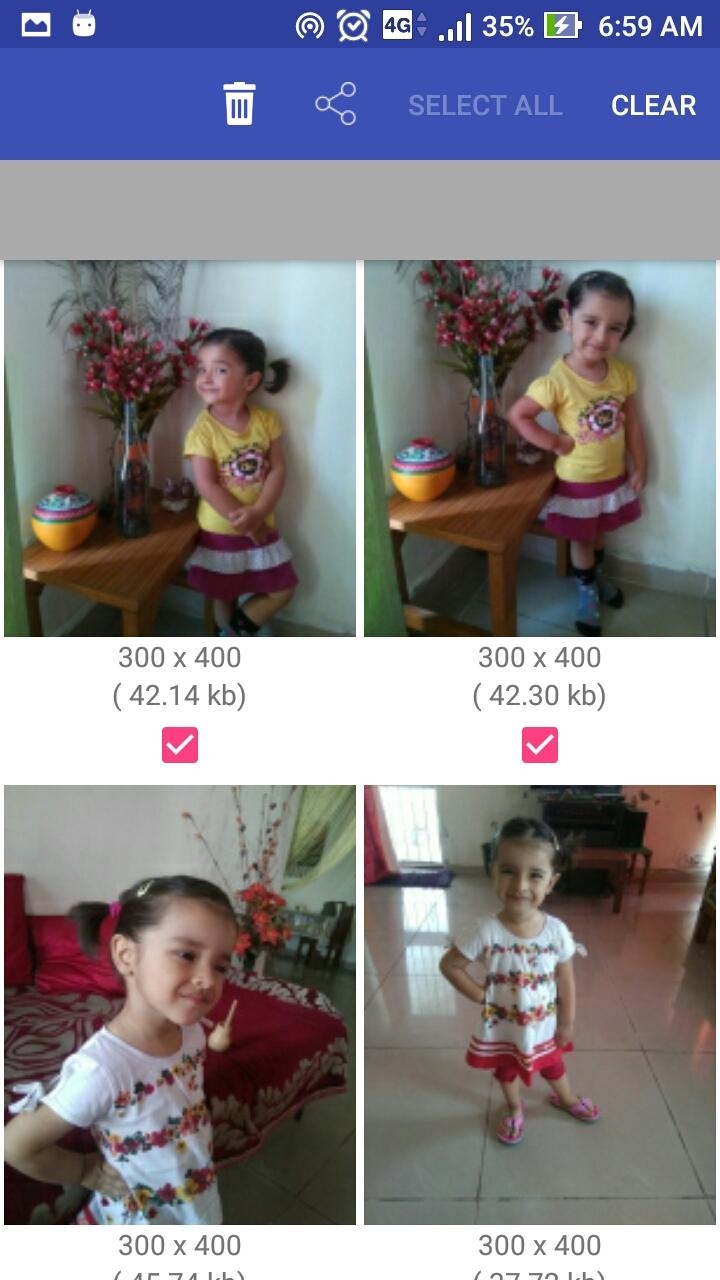Uncheck the 42.14 kb photo checkbox
720x1280 pixels.
(180, 745)
